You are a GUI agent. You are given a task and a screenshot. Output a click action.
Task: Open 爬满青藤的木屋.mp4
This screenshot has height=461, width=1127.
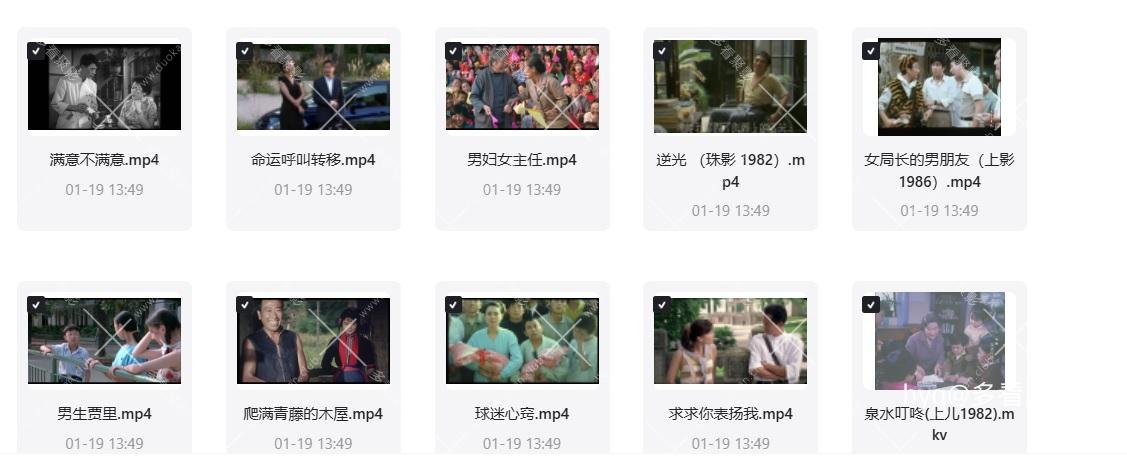click(x=313, y=341)
